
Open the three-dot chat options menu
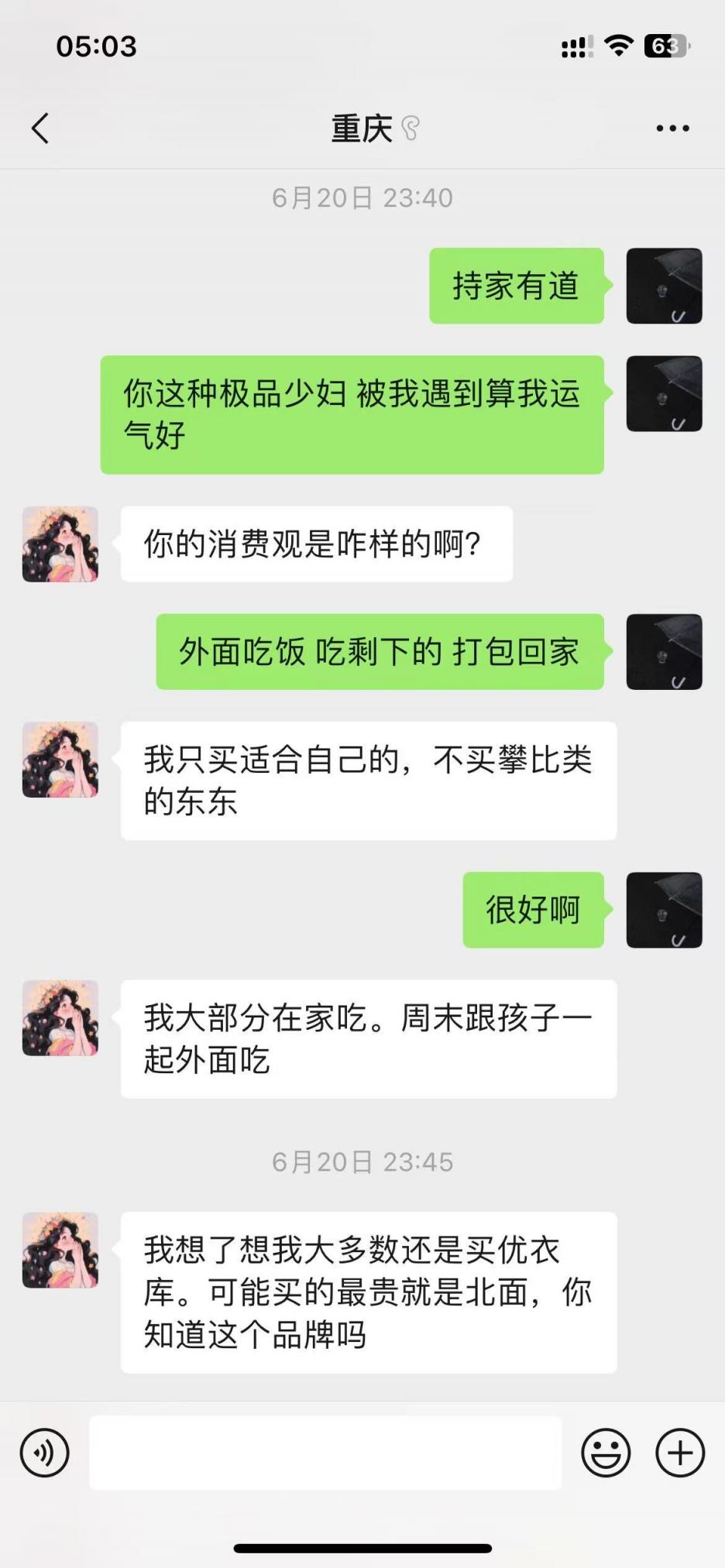pos(672,129)
